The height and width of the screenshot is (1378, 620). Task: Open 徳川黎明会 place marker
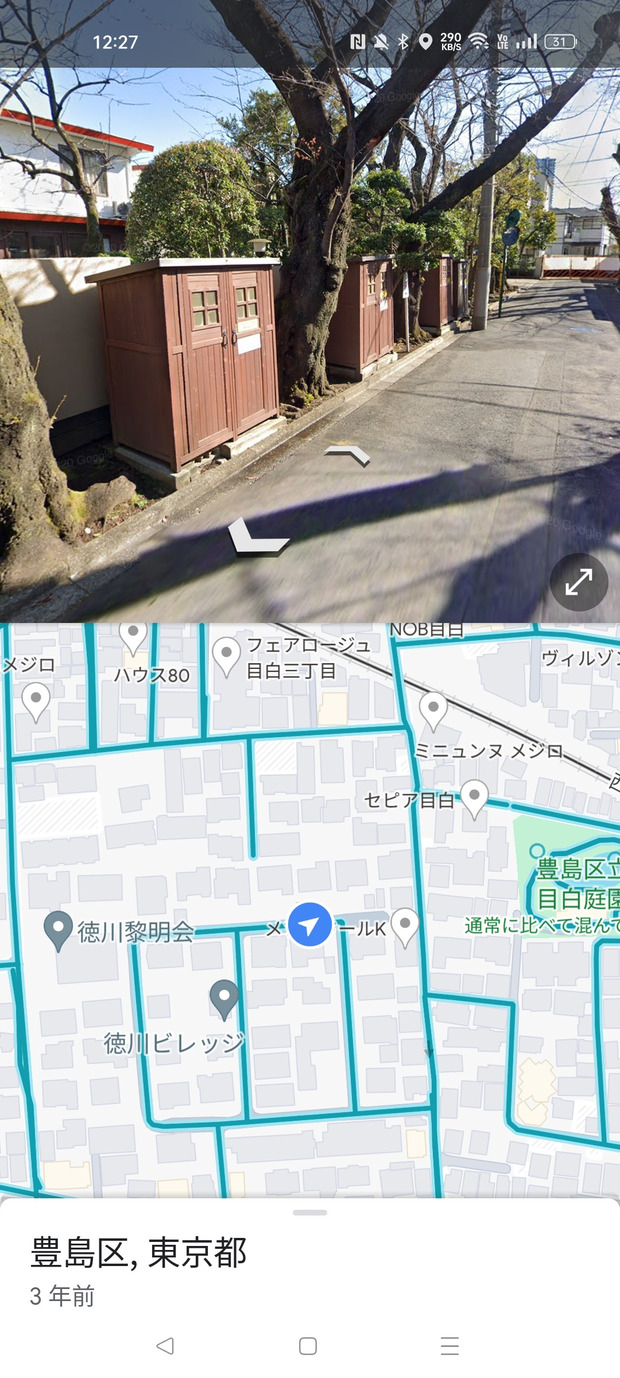(59, 930)
